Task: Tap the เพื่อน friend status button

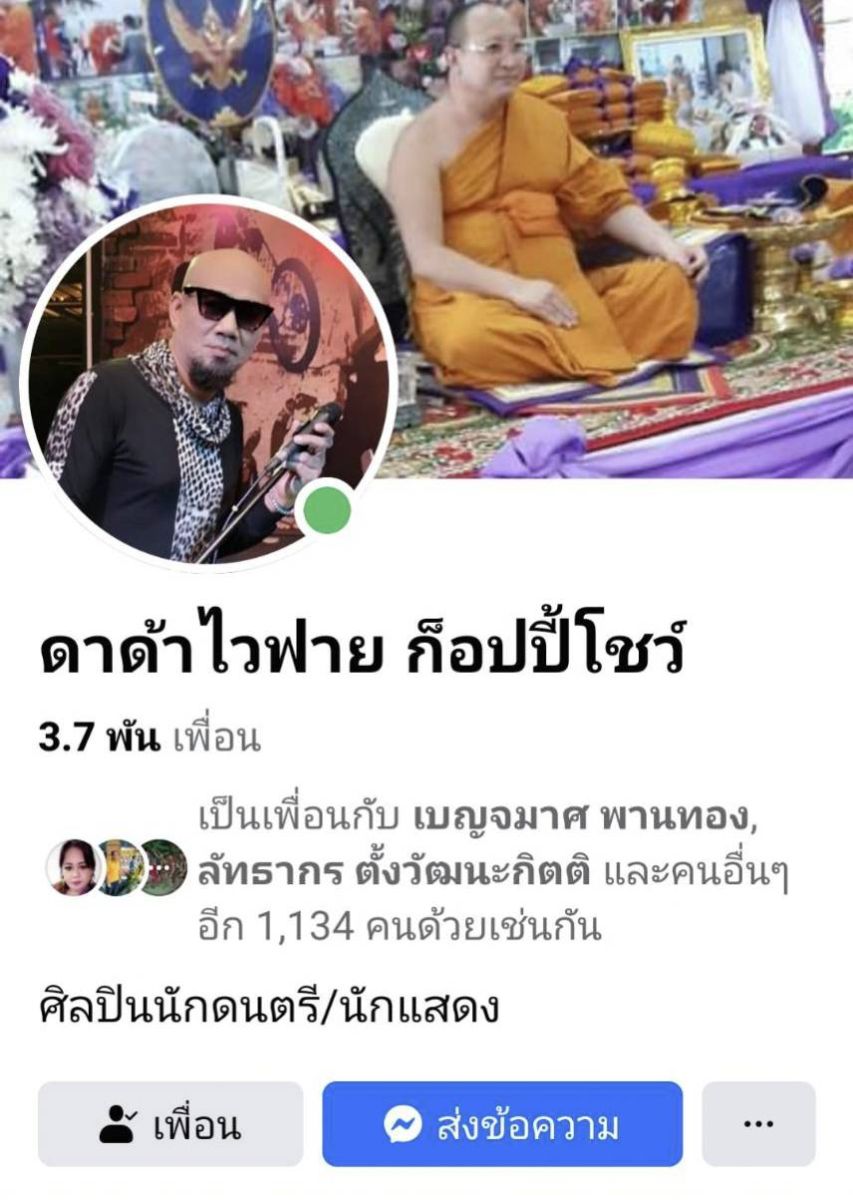Action: click(x=170, y=1125)
